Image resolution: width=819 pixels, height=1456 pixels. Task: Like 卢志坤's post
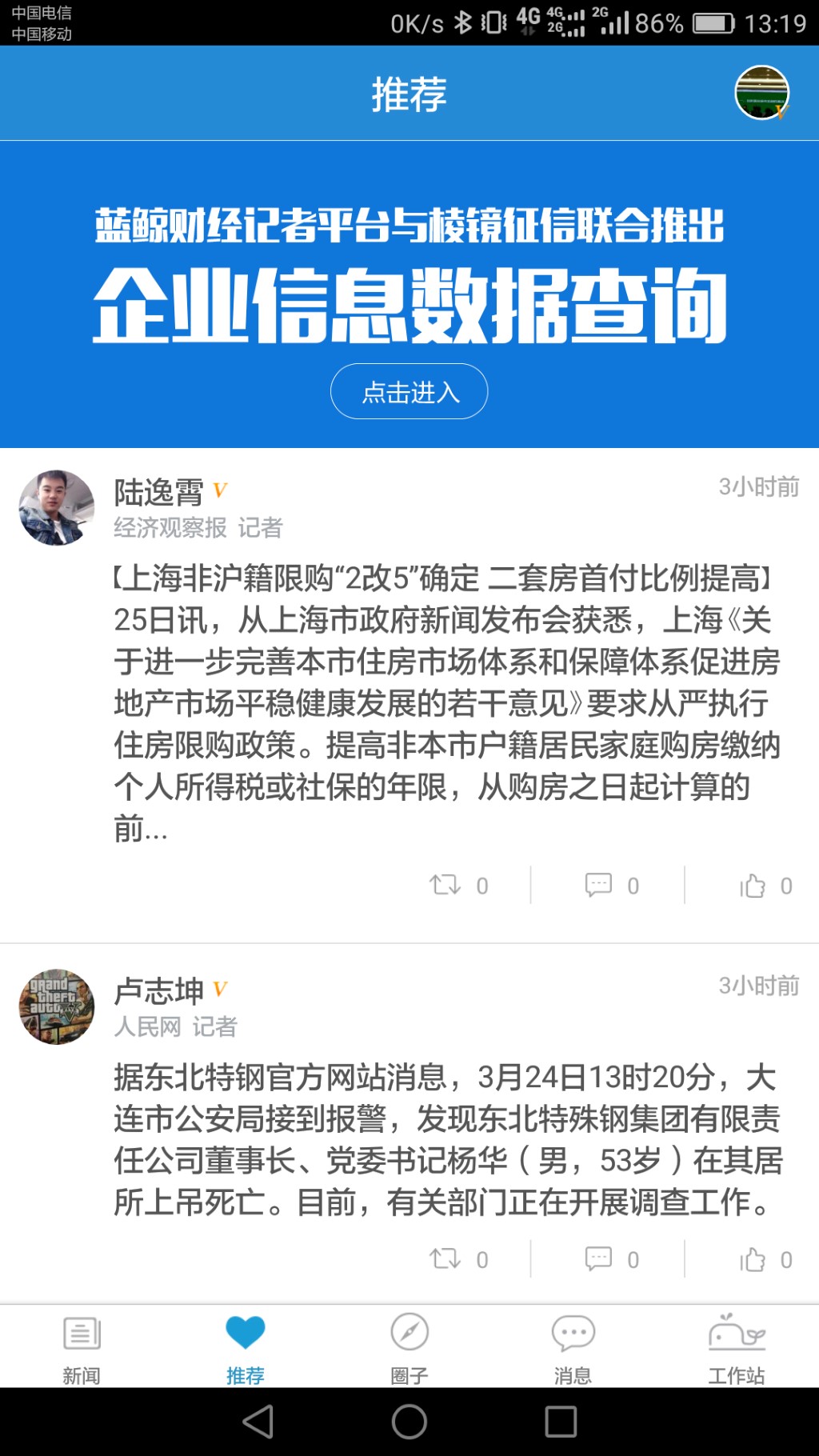pyautogui.click(x=765, y=1259)
